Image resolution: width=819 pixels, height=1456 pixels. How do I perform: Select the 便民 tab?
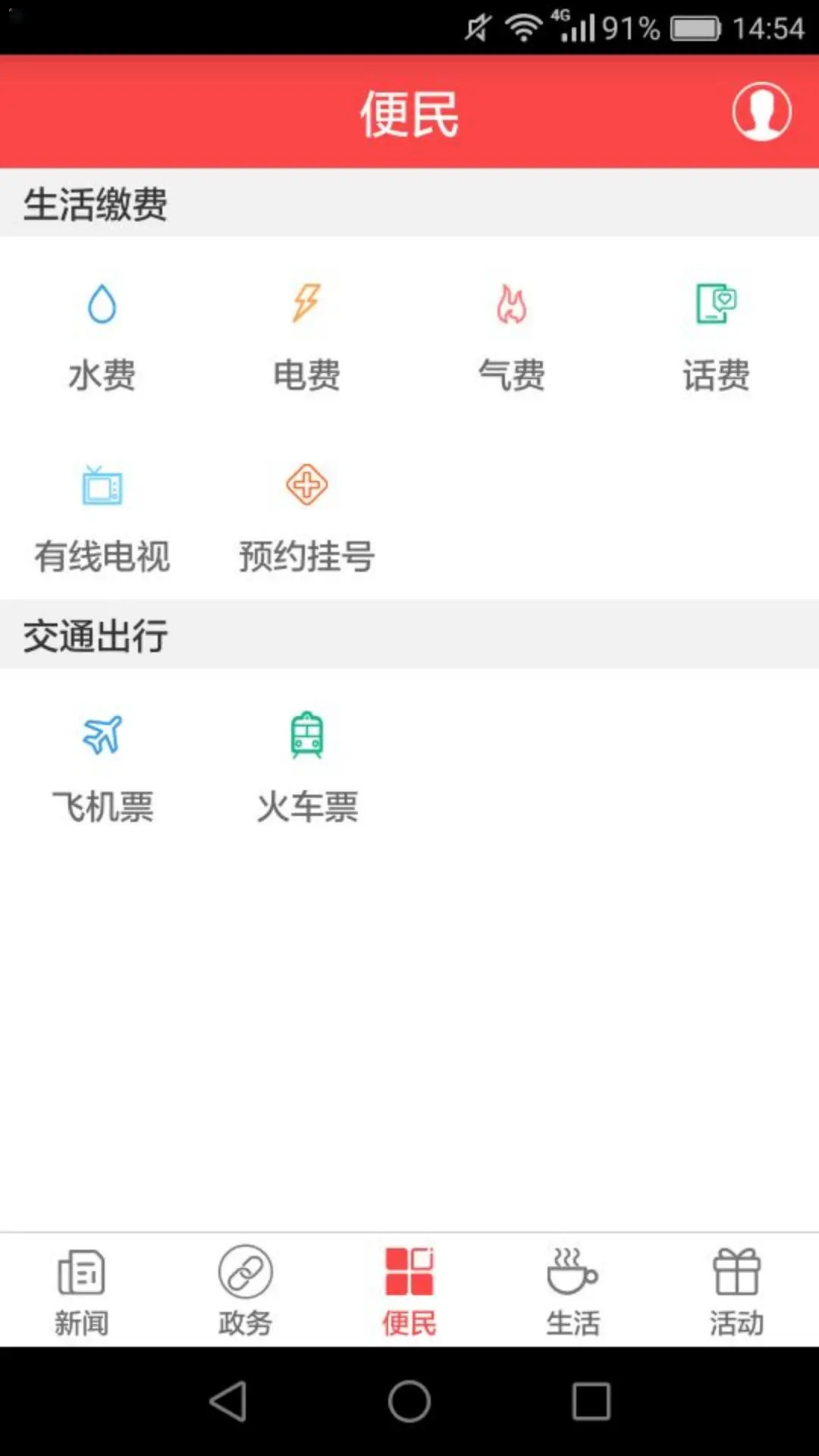point(409,1291)
